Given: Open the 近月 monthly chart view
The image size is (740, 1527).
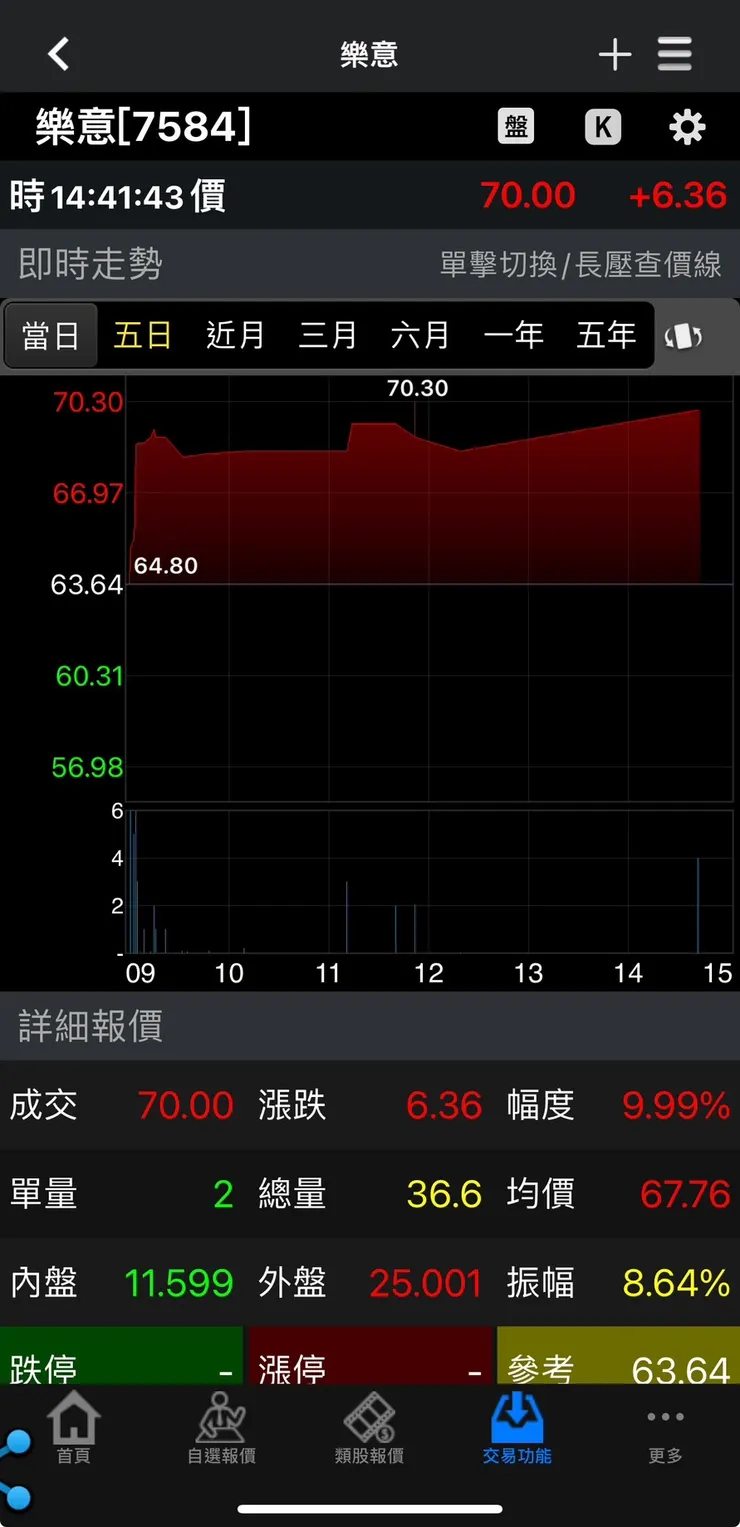Looking at the screenshot, I should click(x=235, y=337).
